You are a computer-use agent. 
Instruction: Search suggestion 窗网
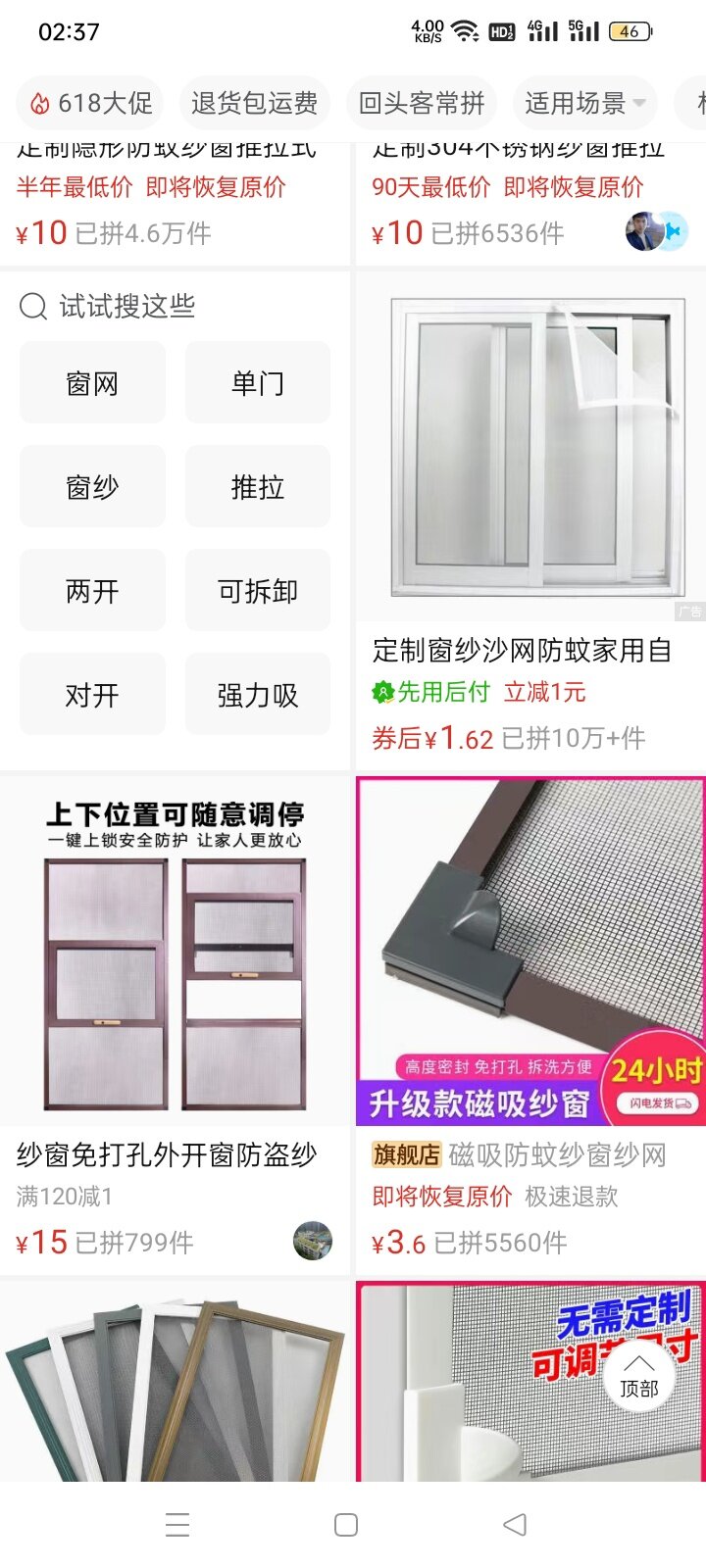[92, 383]
